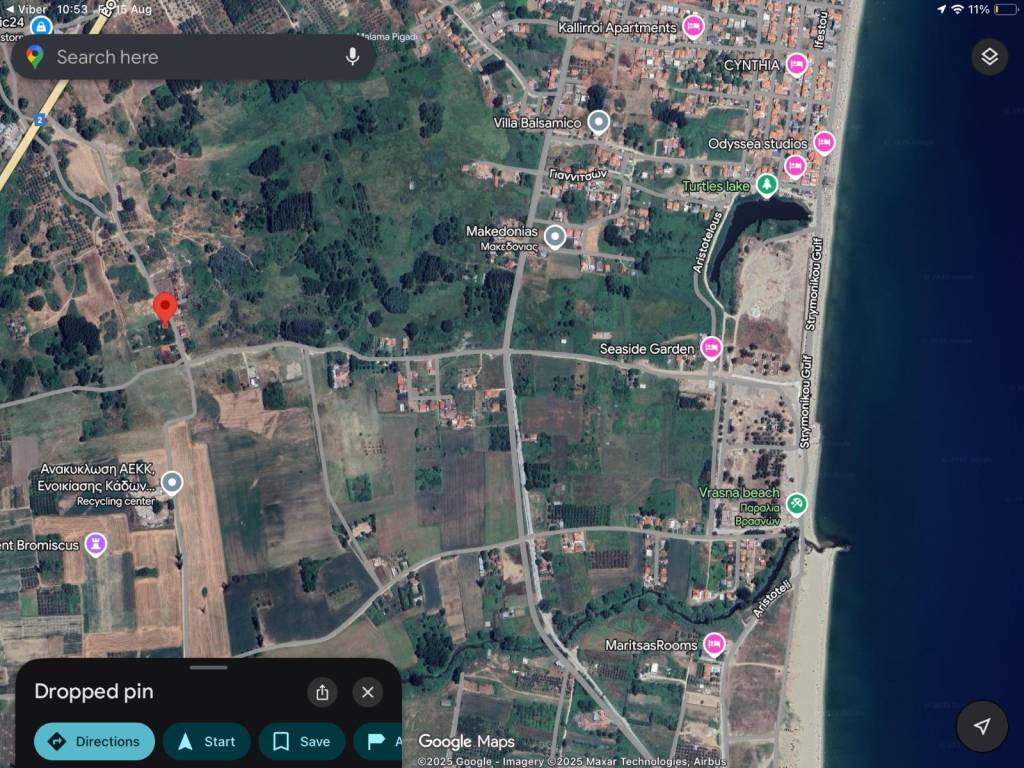1024x768 pixels.
Task: Save the dropped pin location
Action: pos(301,741)
